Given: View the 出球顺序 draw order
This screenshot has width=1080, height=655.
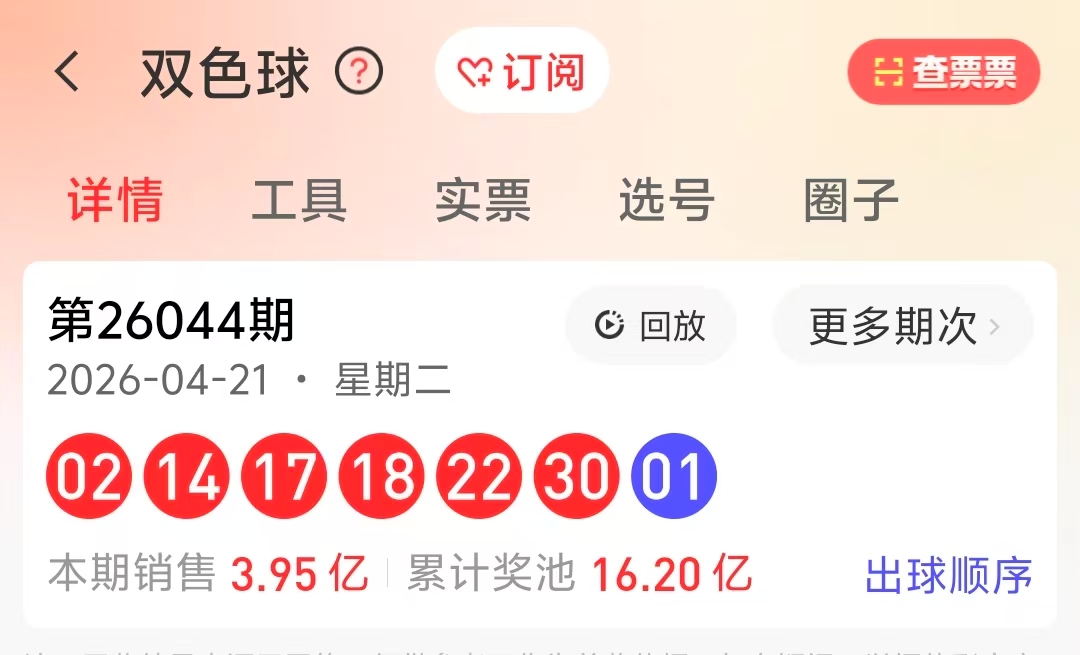Looking at the screenshot, I should tap(948, 576).
